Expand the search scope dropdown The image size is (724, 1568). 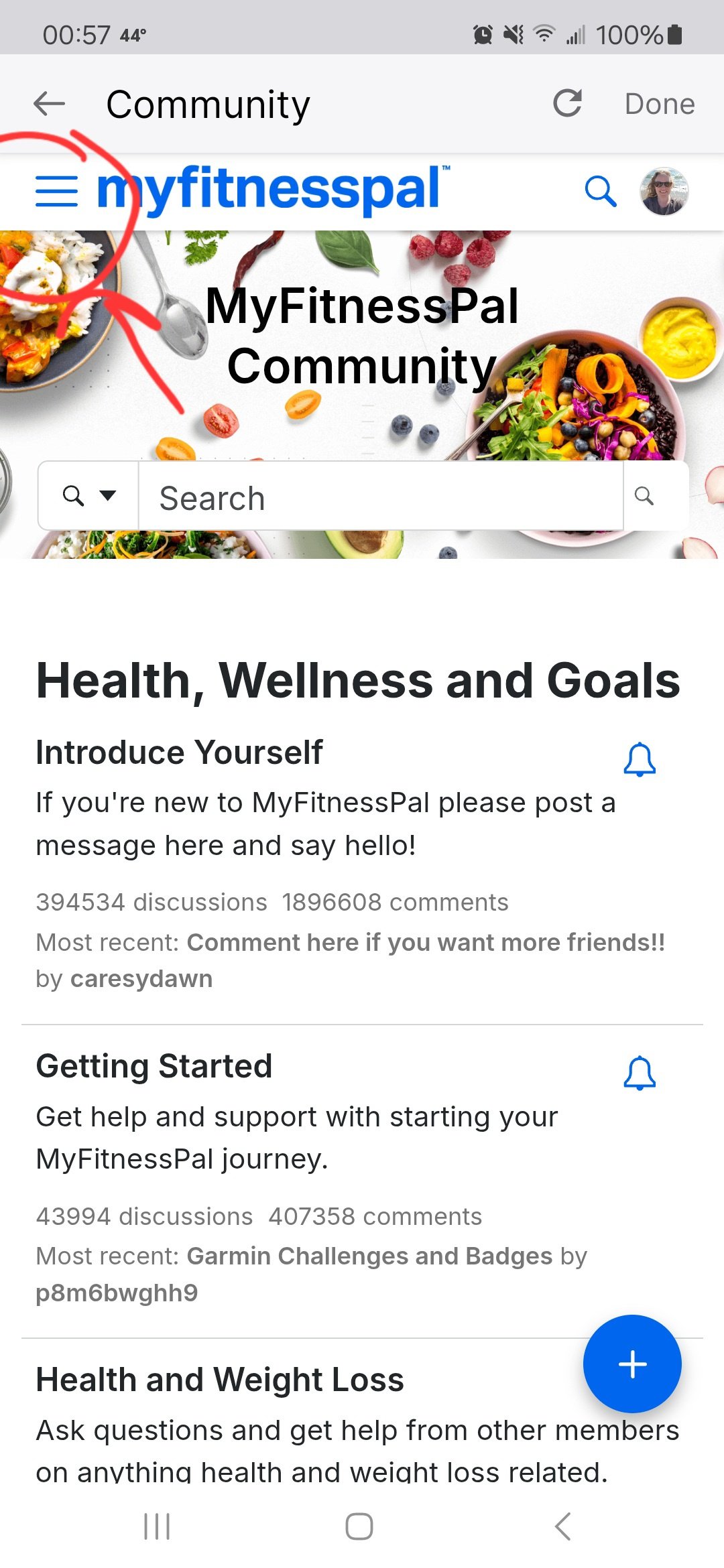[x=89, y=496]
